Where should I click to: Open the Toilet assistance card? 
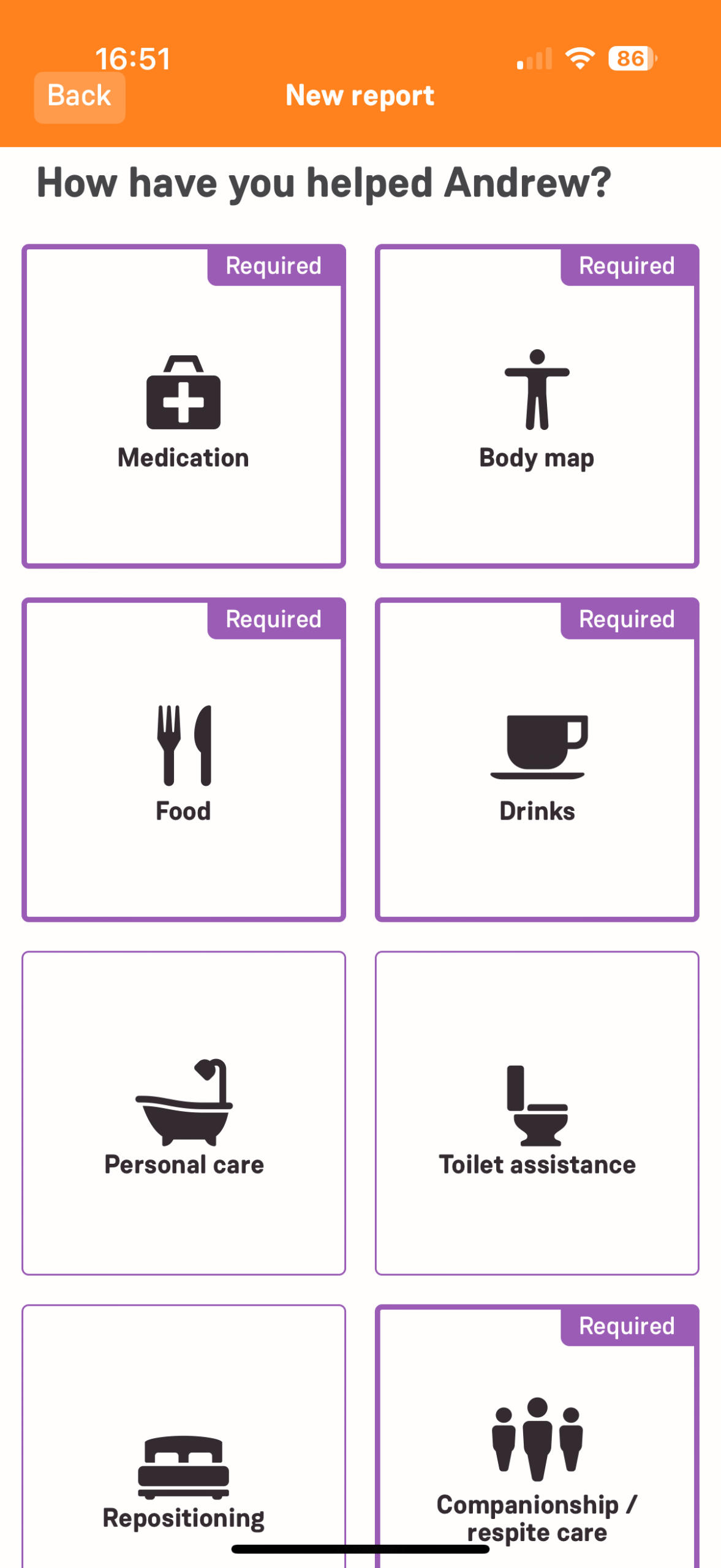(x=537, y=1112)
